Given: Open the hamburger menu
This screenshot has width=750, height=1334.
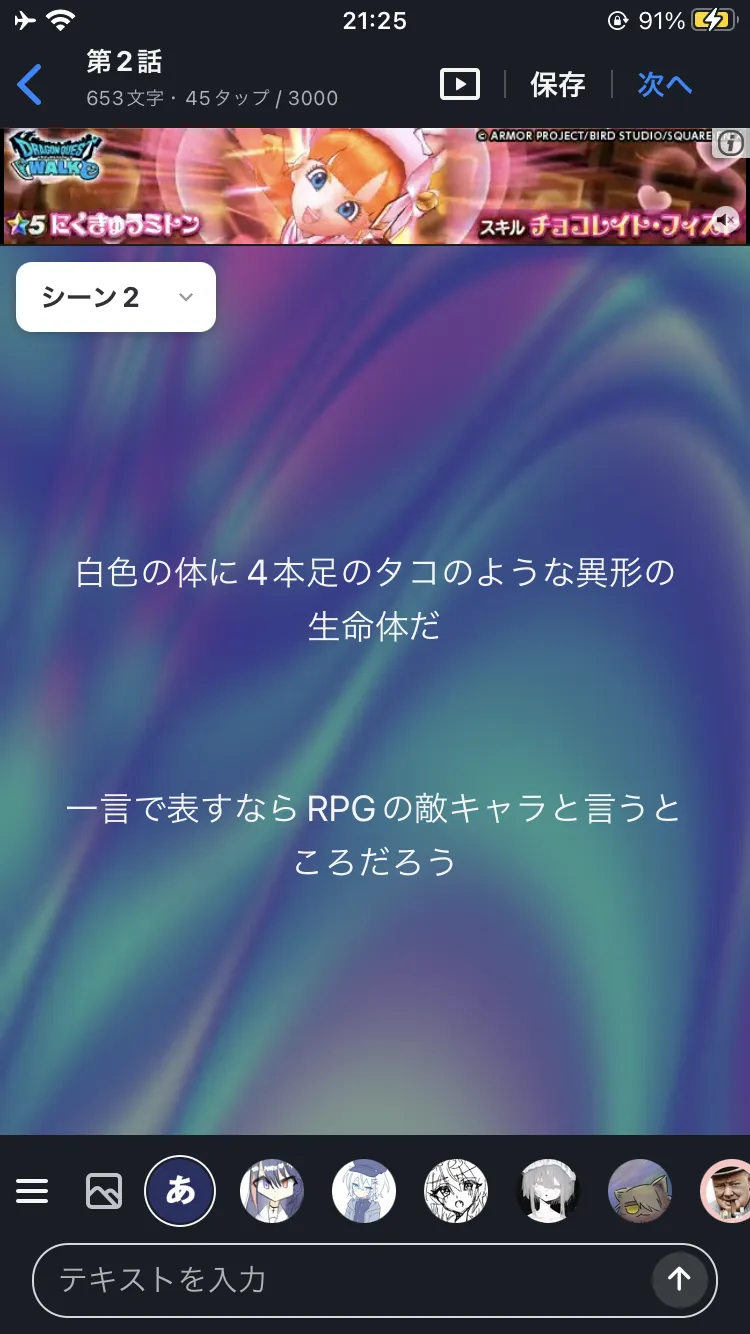Looking at the screenshot, I should click(32, 1191).
